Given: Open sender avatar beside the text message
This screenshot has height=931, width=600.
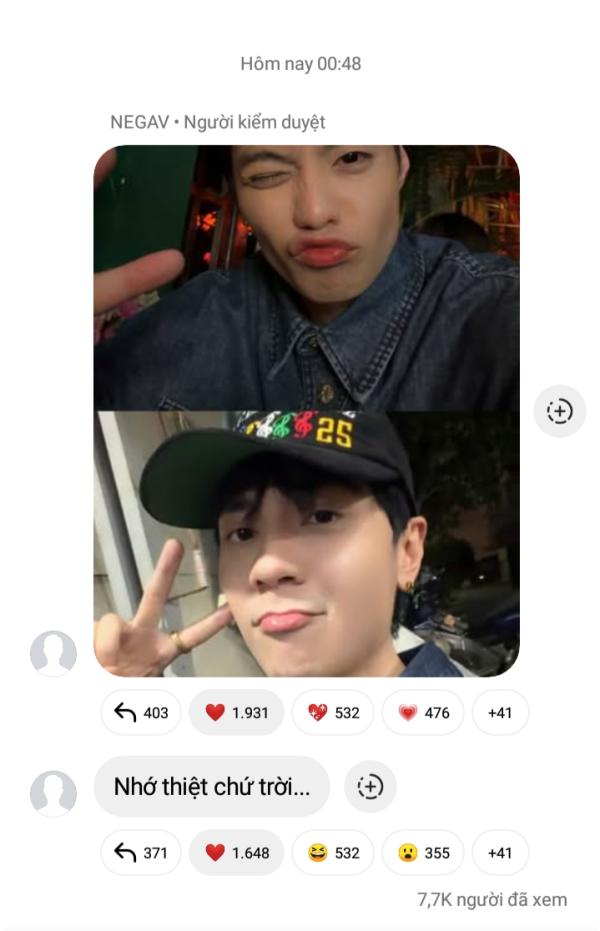Looking at the screenshot, I should coord(53,793).
